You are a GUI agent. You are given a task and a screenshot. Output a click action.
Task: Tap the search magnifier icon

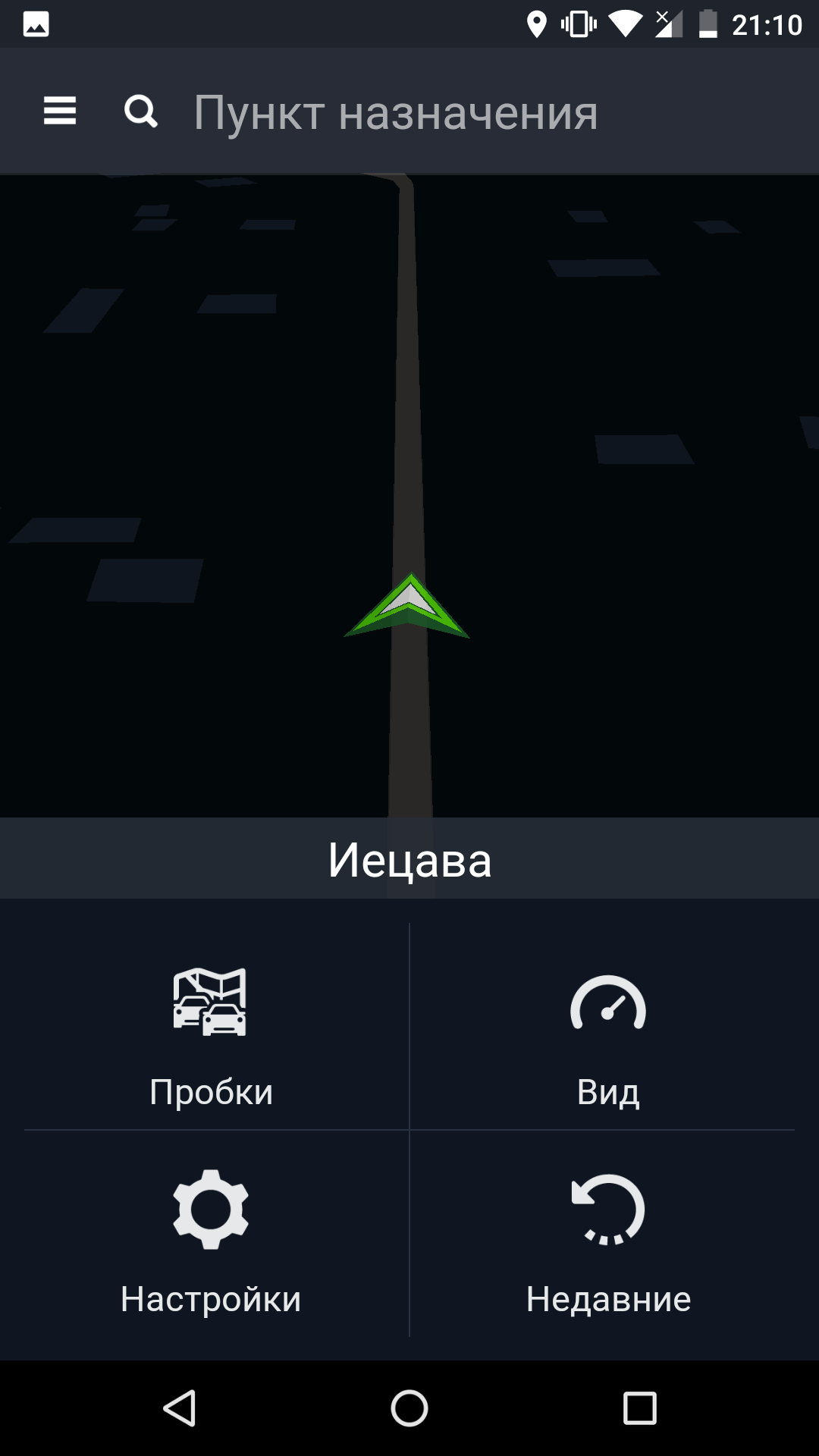(141, 111)
